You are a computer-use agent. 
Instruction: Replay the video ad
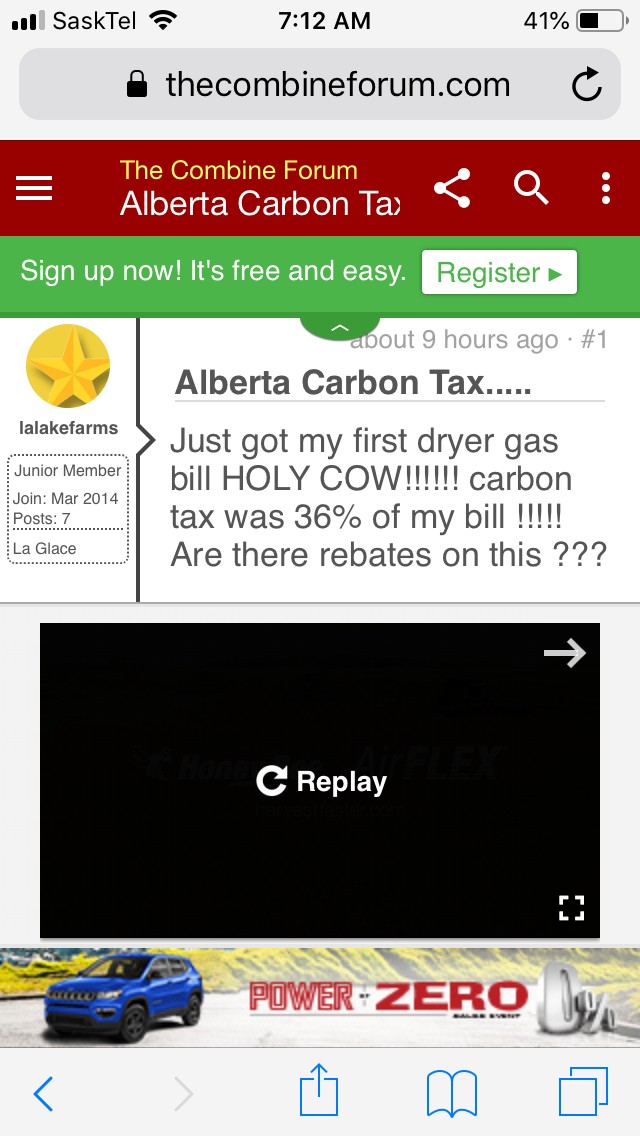coord(321,781)
